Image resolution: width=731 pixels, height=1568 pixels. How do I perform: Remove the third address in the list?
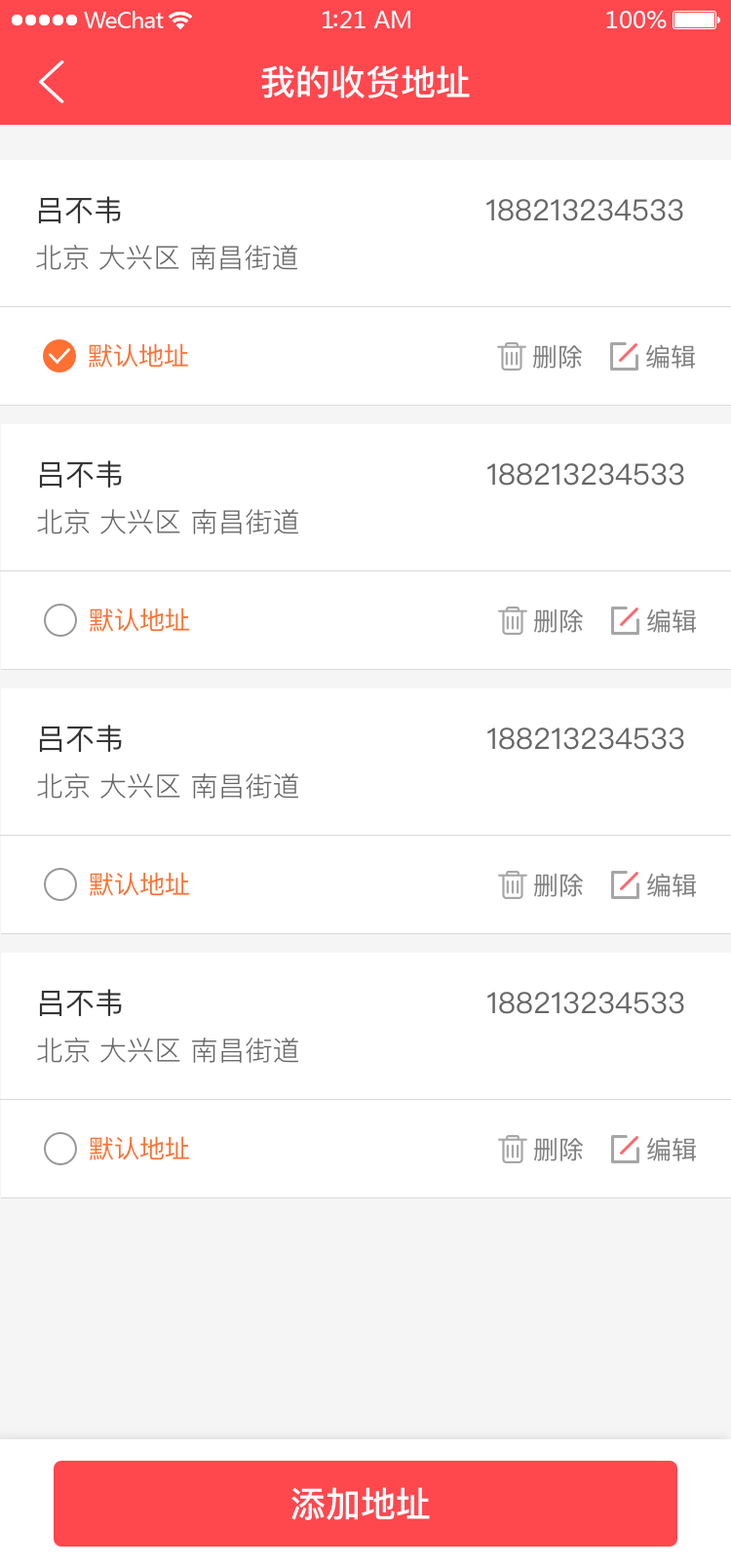pos(541,885)
